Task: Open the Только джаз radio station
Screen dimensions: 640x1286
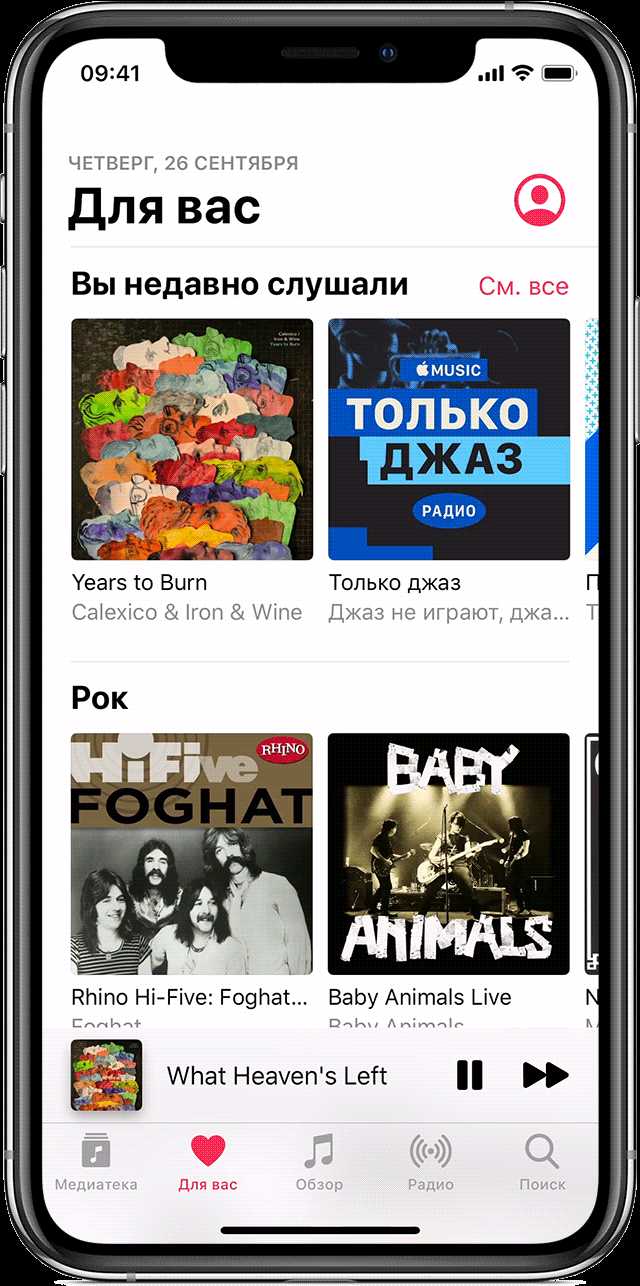Action: (x=449, y=439)
